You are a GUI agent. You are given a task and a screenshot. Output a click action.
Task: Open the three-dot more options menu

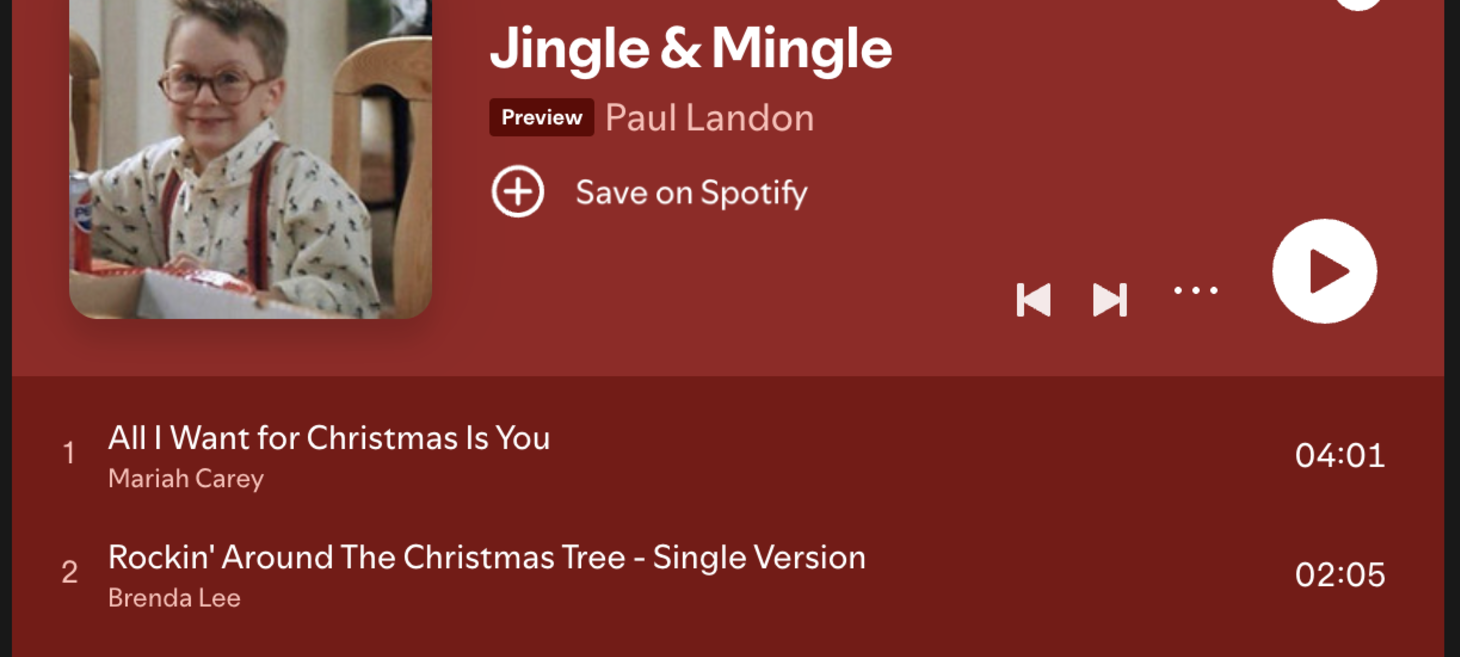1196,291
